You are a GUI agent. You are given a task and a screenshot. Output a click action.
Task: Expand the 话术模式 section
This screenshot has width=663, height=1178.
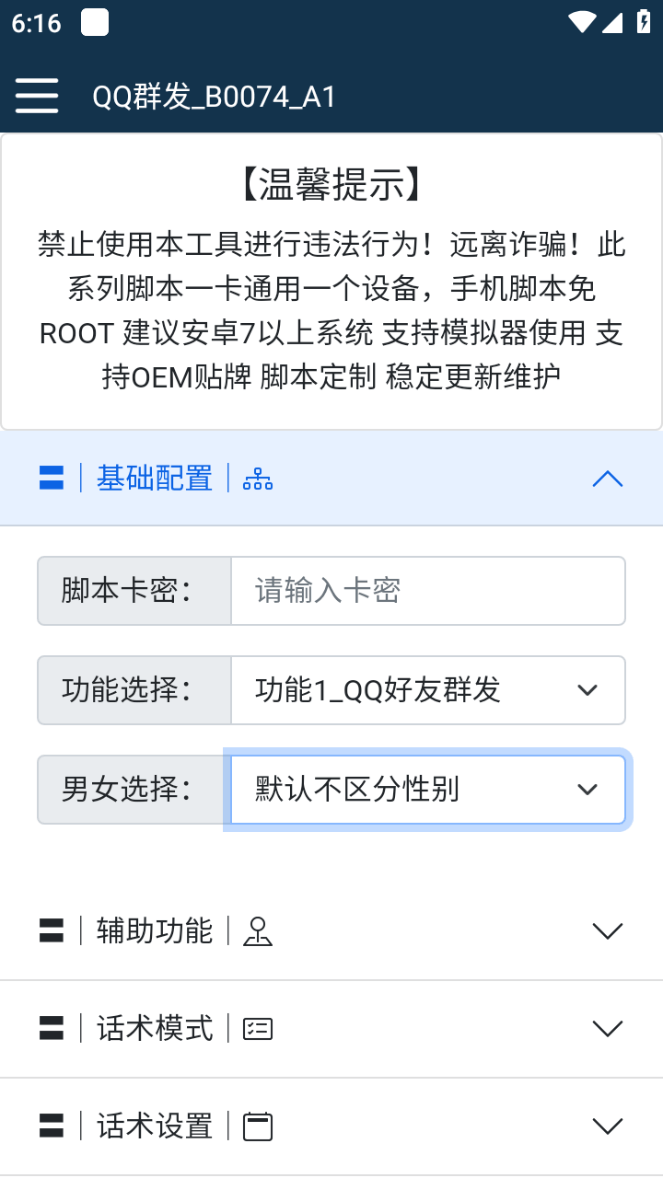(x=606, y=1029)
